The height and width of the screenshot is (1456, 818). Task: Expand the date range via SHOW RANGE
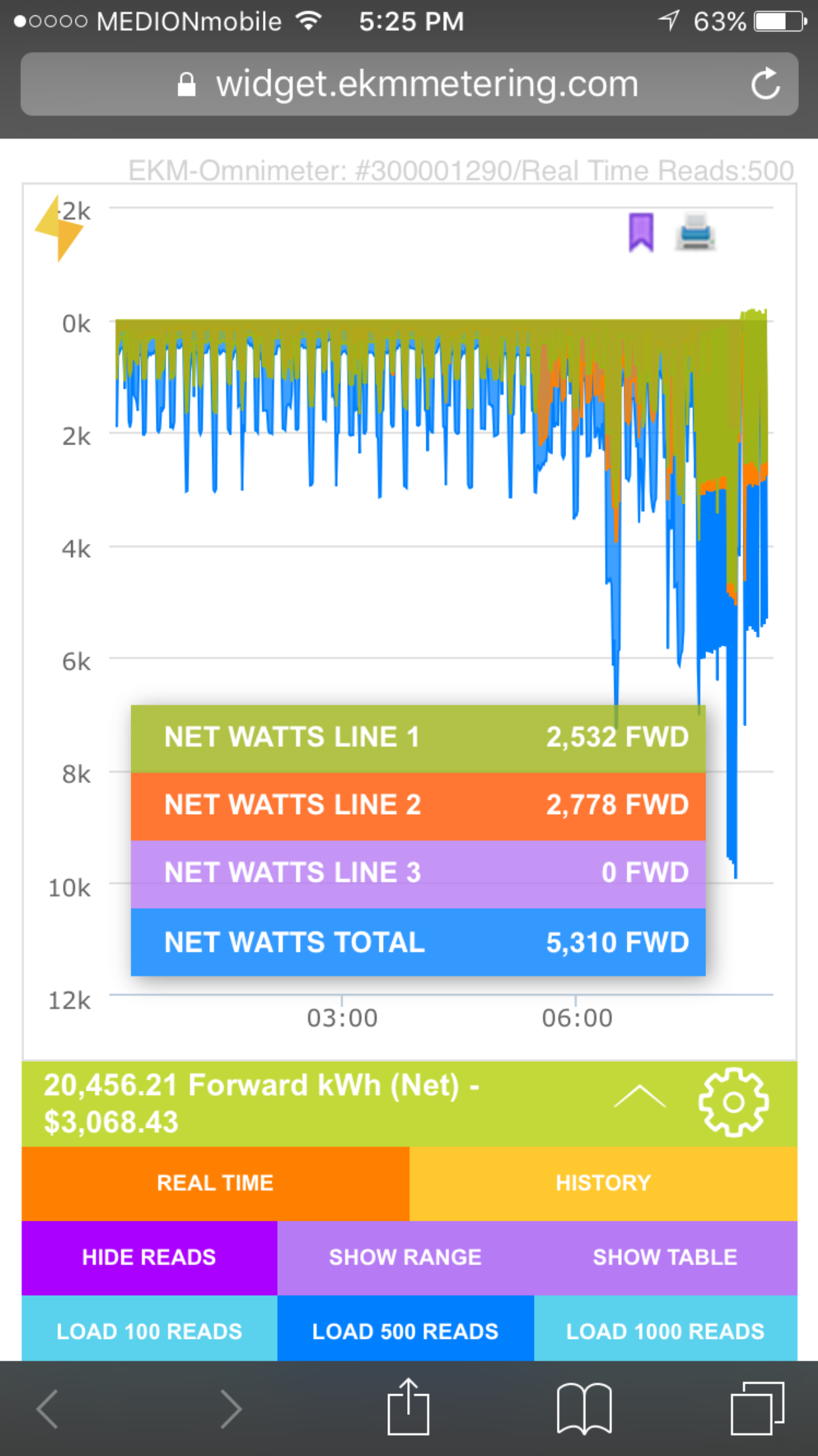point(405,1257)
